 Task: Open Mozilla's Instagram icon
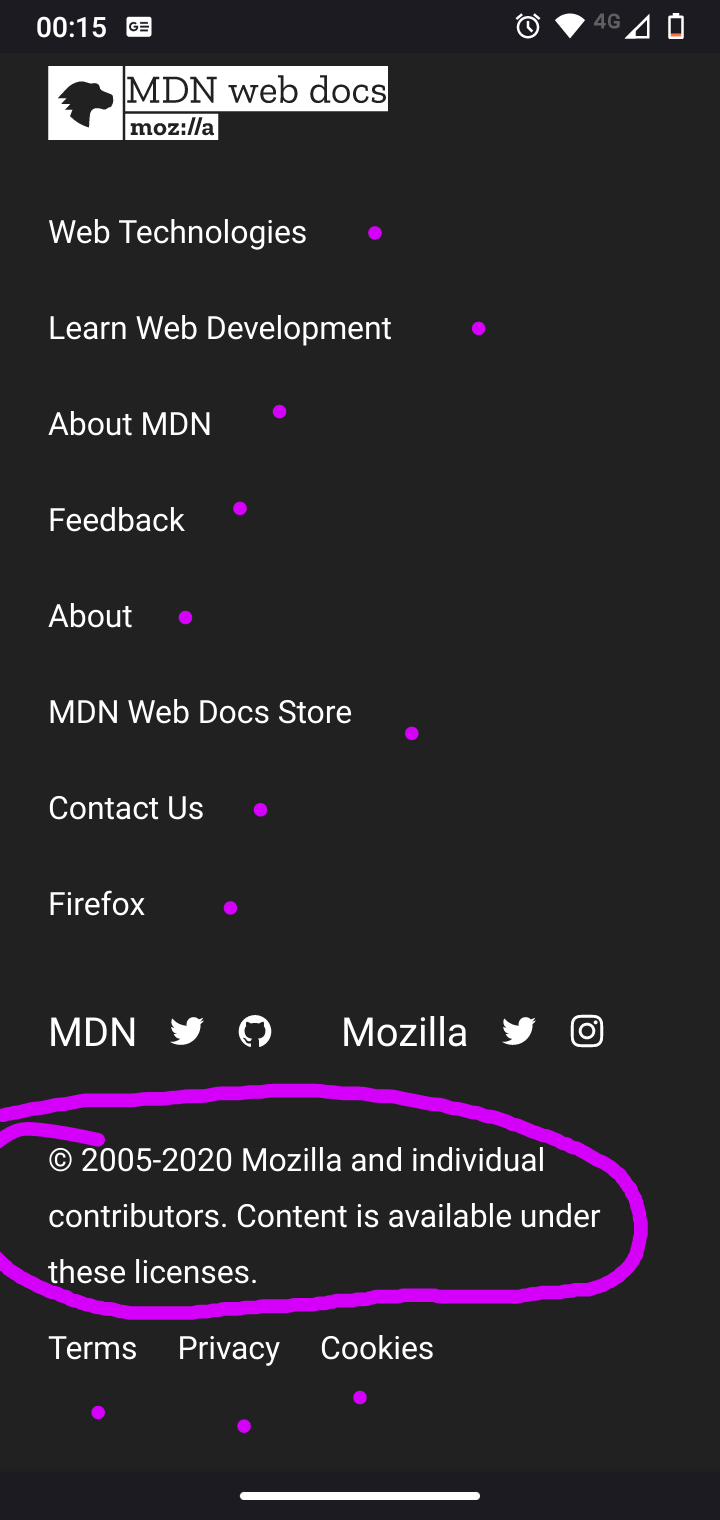click(x=587, y=1031)
